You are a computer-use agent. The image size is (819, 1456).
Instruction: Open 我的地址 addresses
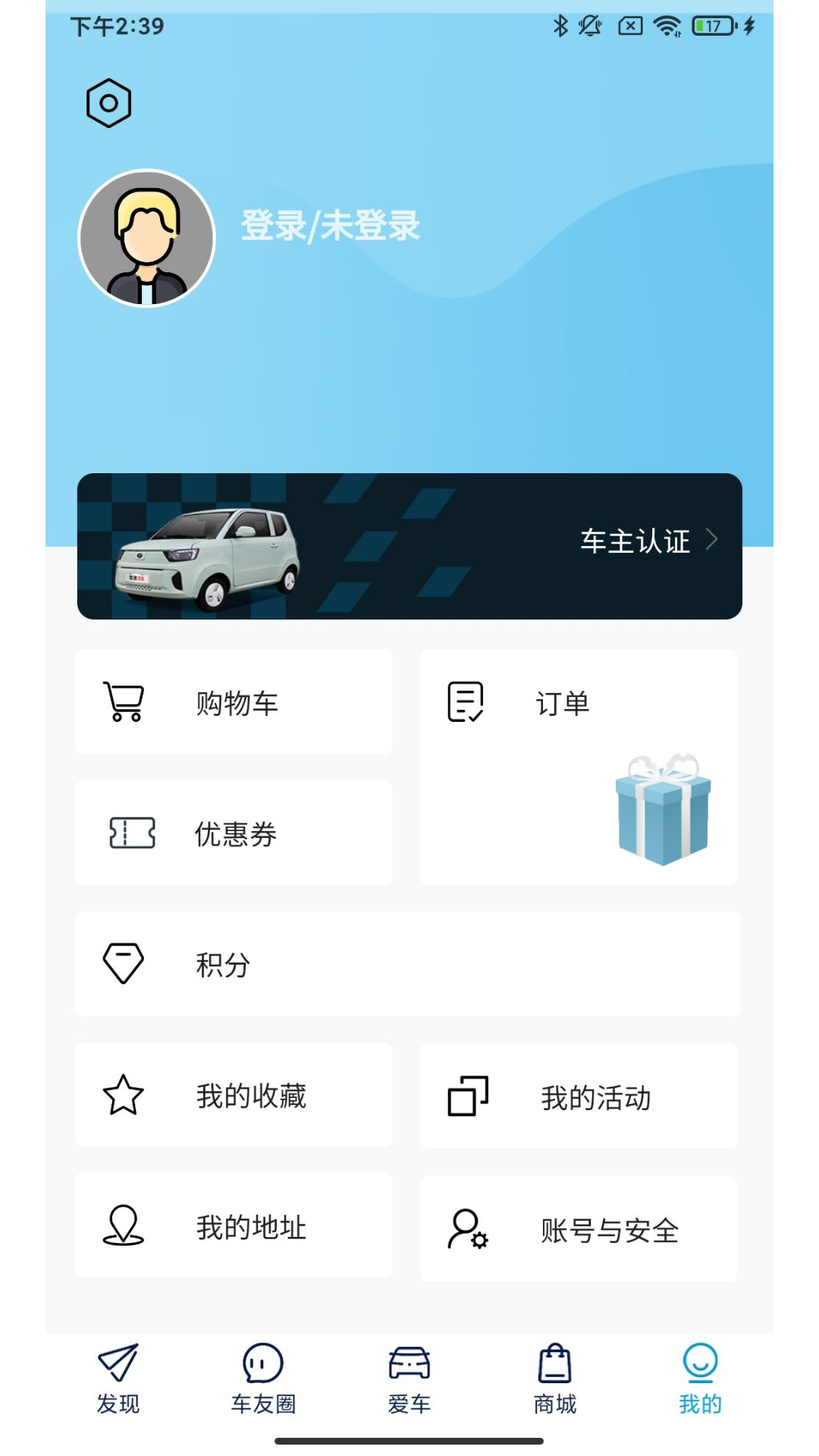pyautogui.click(x=234, y=1226)
